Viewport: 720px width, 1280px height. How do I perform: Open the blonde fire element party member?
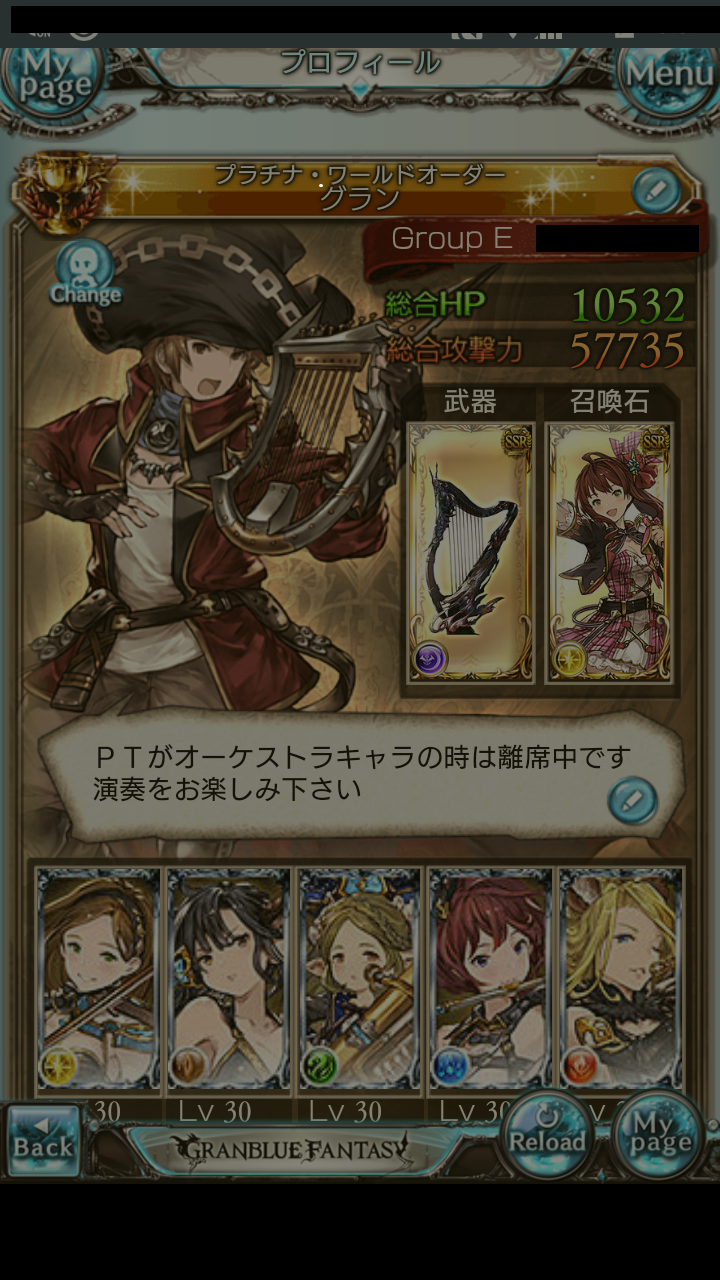621,978
